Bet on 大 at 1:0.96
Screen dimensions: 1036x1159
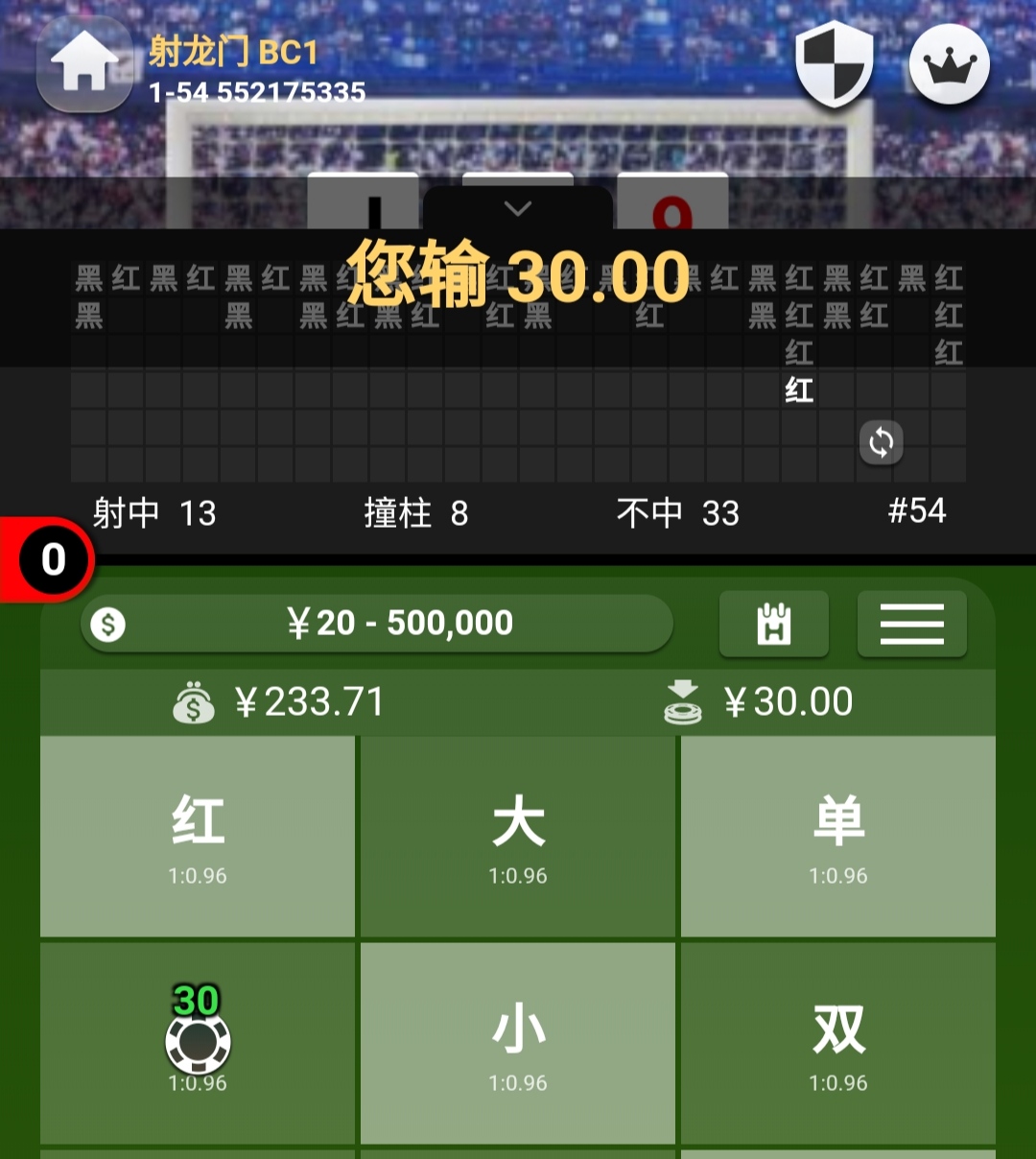pyautogui.click(x=518, y=837)
